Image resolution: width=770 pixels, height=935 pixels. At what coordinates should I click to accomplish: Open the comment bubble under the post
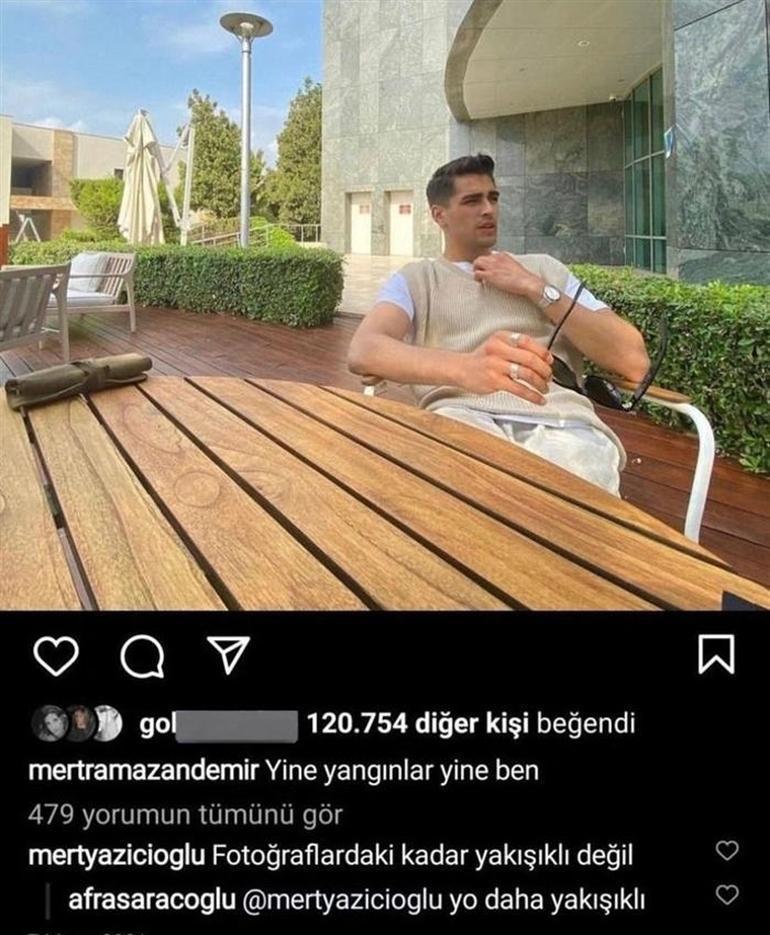pos(142,656)
